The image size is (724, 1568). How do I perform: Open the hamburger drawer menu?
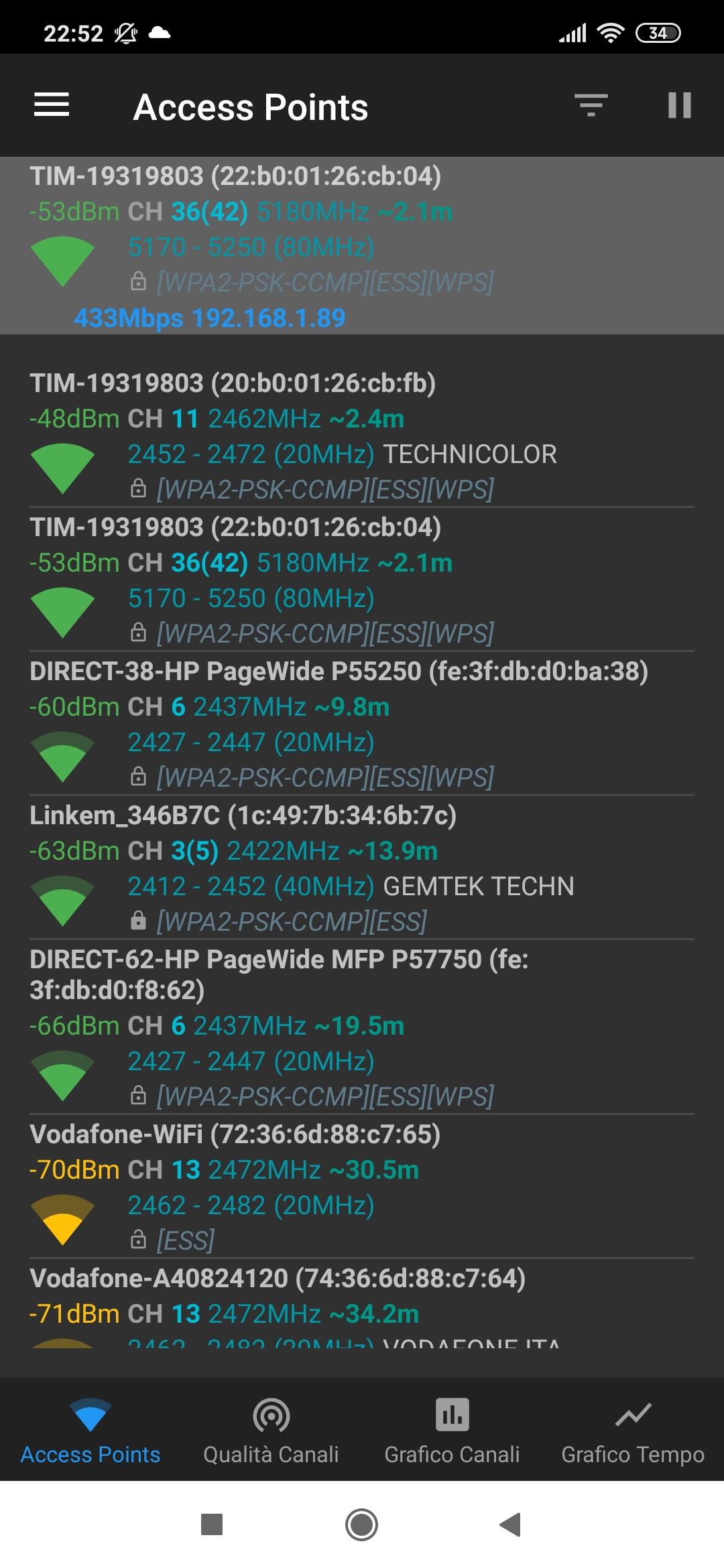pyautogui.click(x=52, y=105)
